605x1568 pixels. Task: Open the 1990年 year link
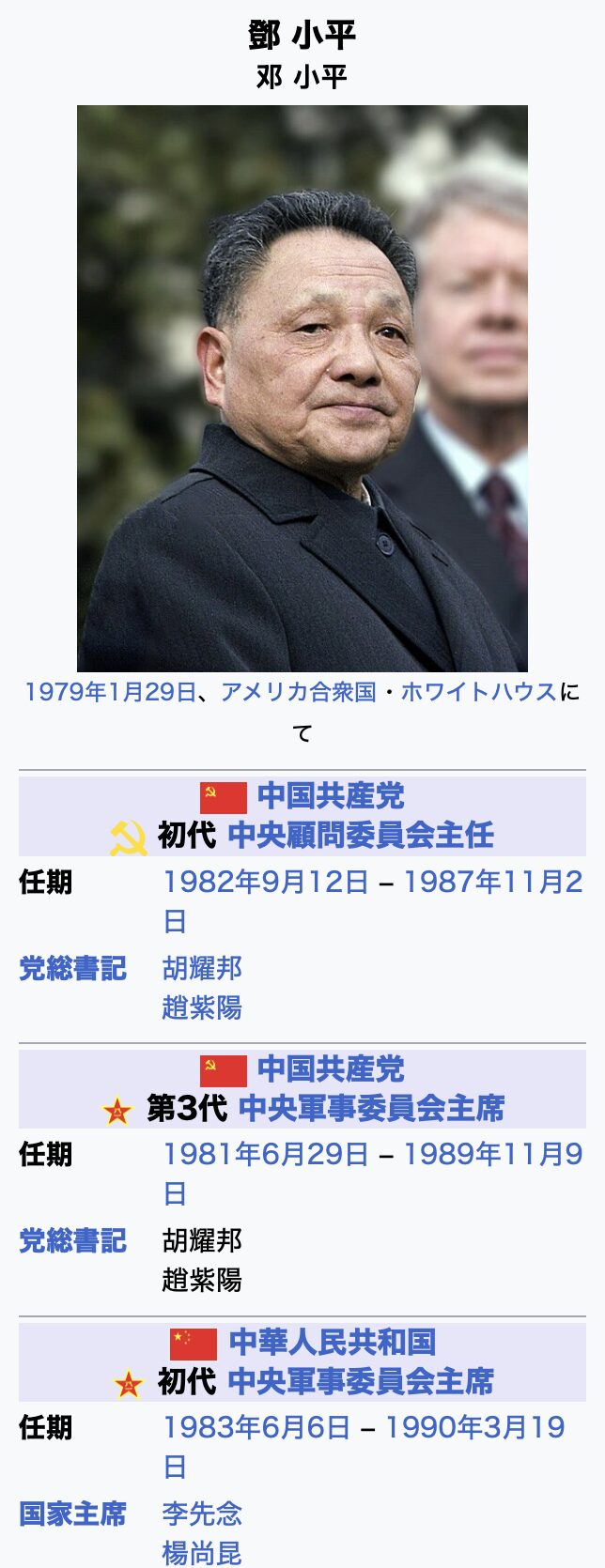(432, 1427)
